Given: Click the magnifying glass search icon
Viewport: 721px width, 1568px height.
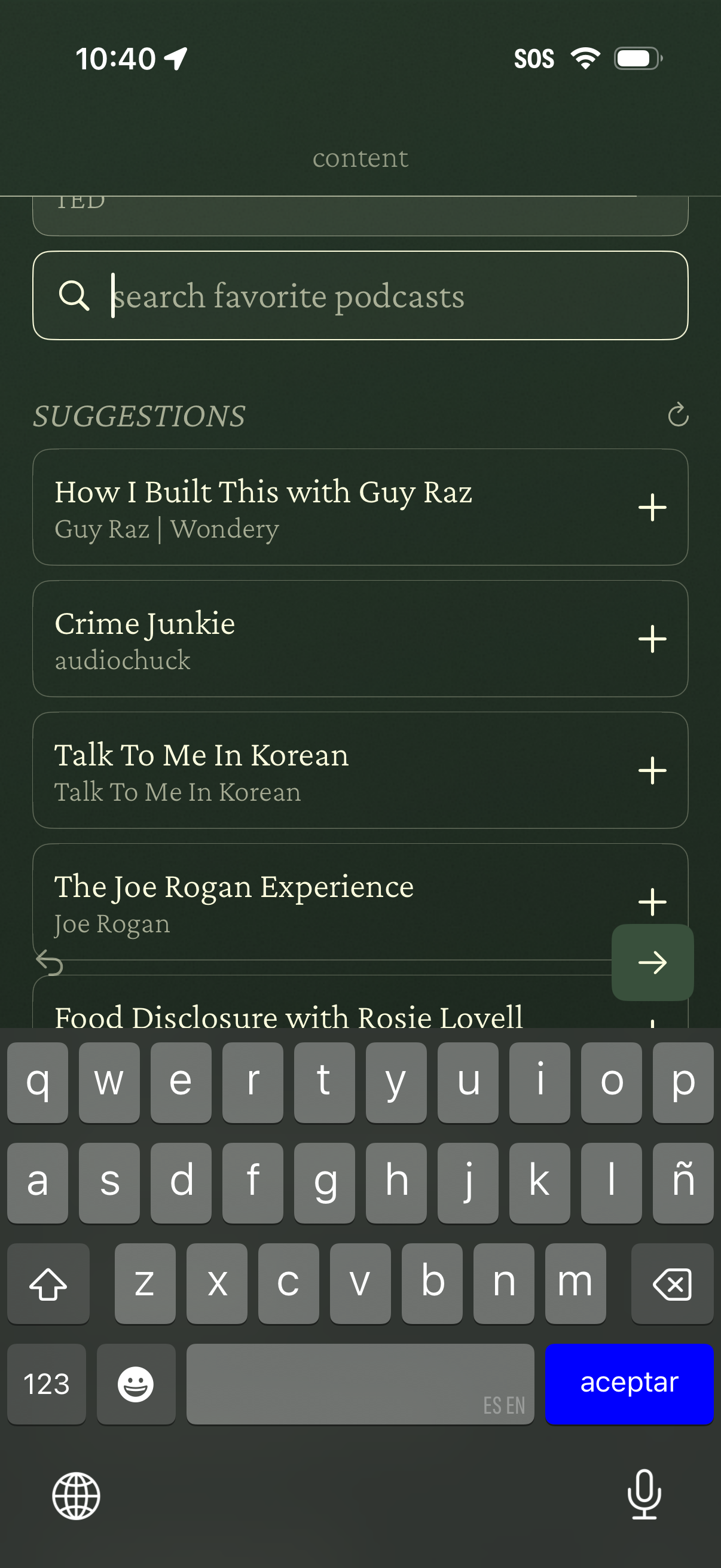Looking at the screenshot, I should coord(74,297).
